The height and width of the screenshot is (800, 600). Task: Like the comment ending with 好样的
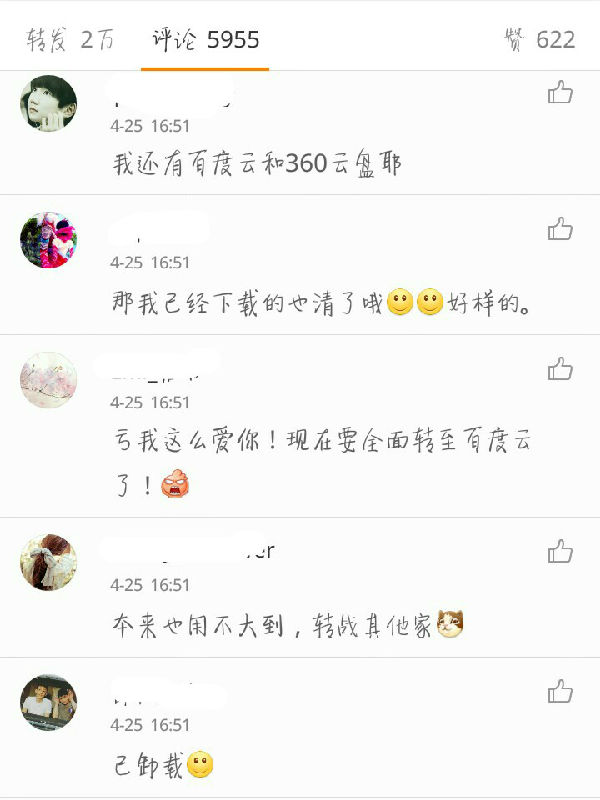pos(560,229)
